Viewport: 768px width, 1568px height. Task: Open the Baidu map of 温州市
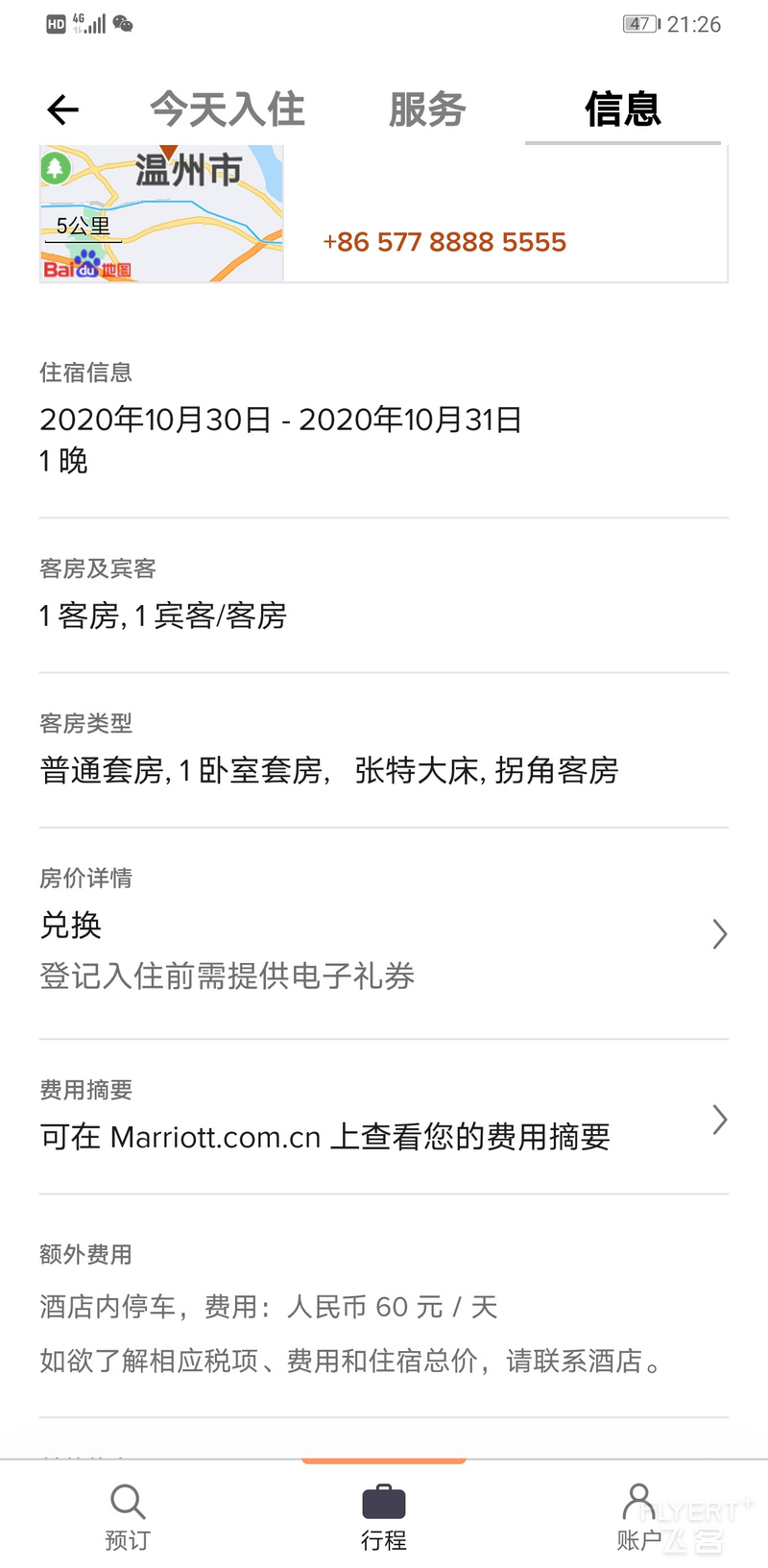point(161,213)
